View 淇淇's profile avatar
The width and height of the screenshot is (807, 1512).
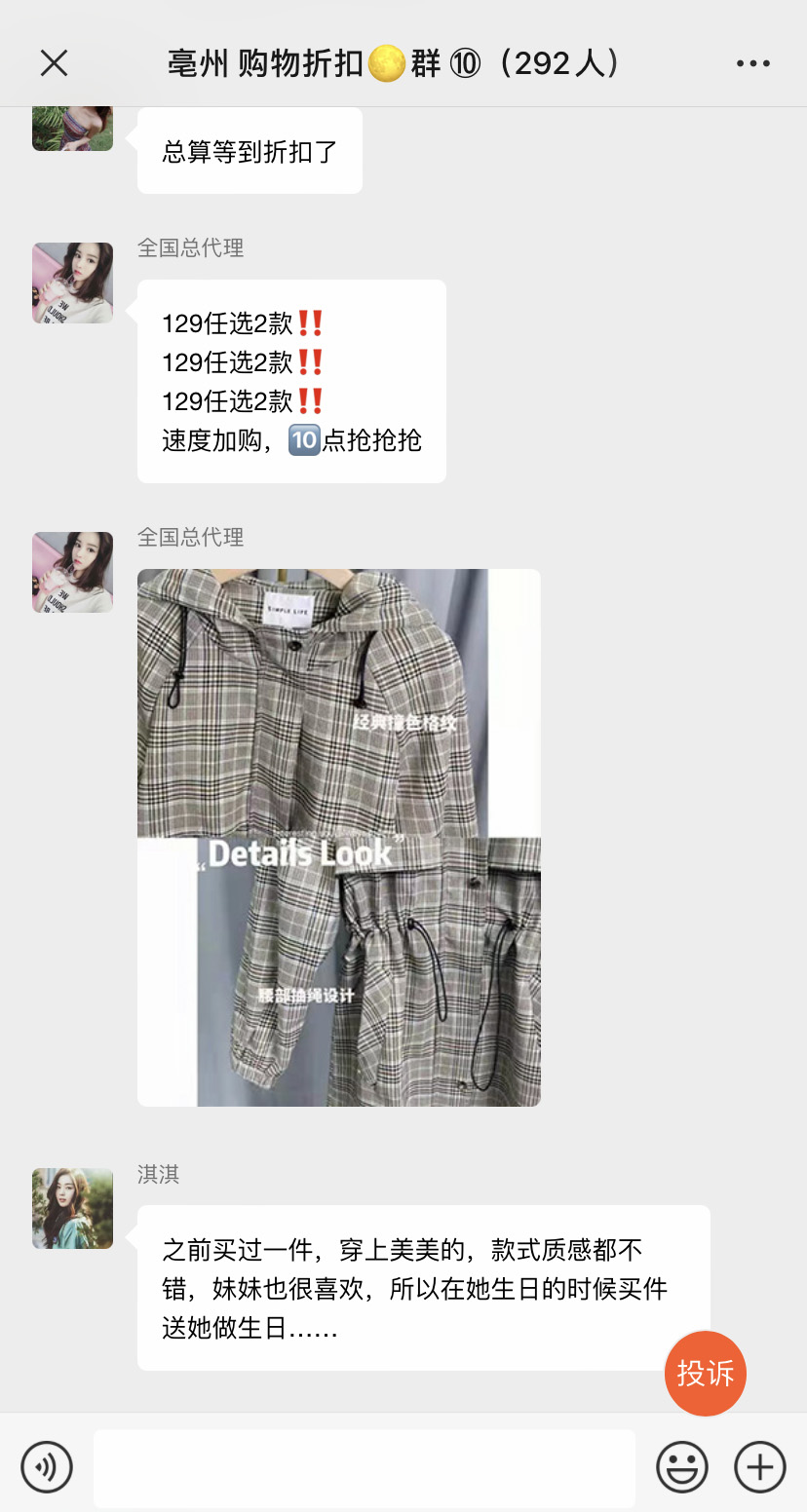pos(72,1208)
